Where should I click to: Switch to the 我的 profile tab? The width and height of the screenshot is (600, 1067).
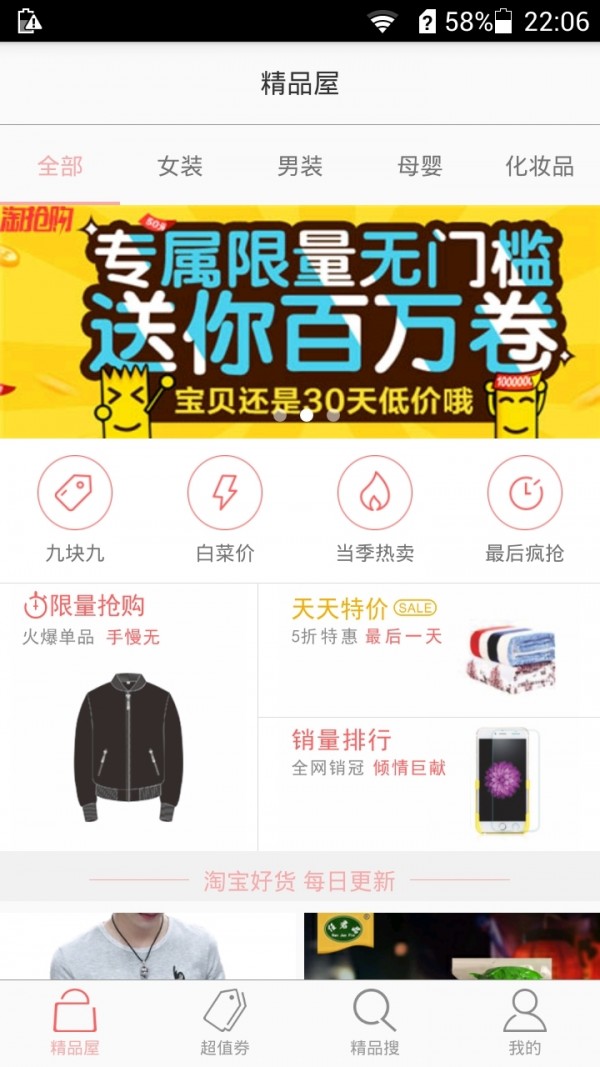tap(525, 1023)
